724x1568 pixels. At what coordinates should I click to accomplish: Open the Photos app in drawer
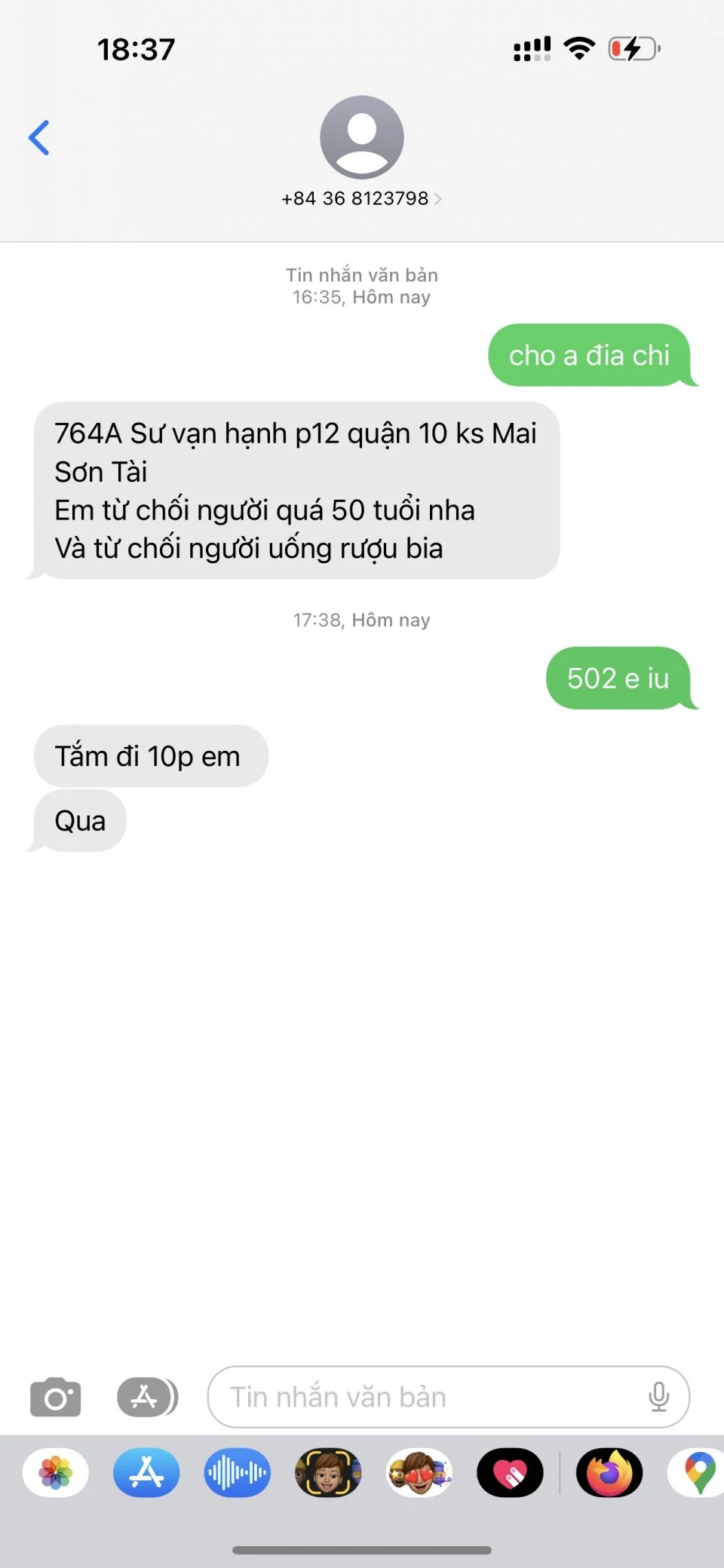(56, 1472)
